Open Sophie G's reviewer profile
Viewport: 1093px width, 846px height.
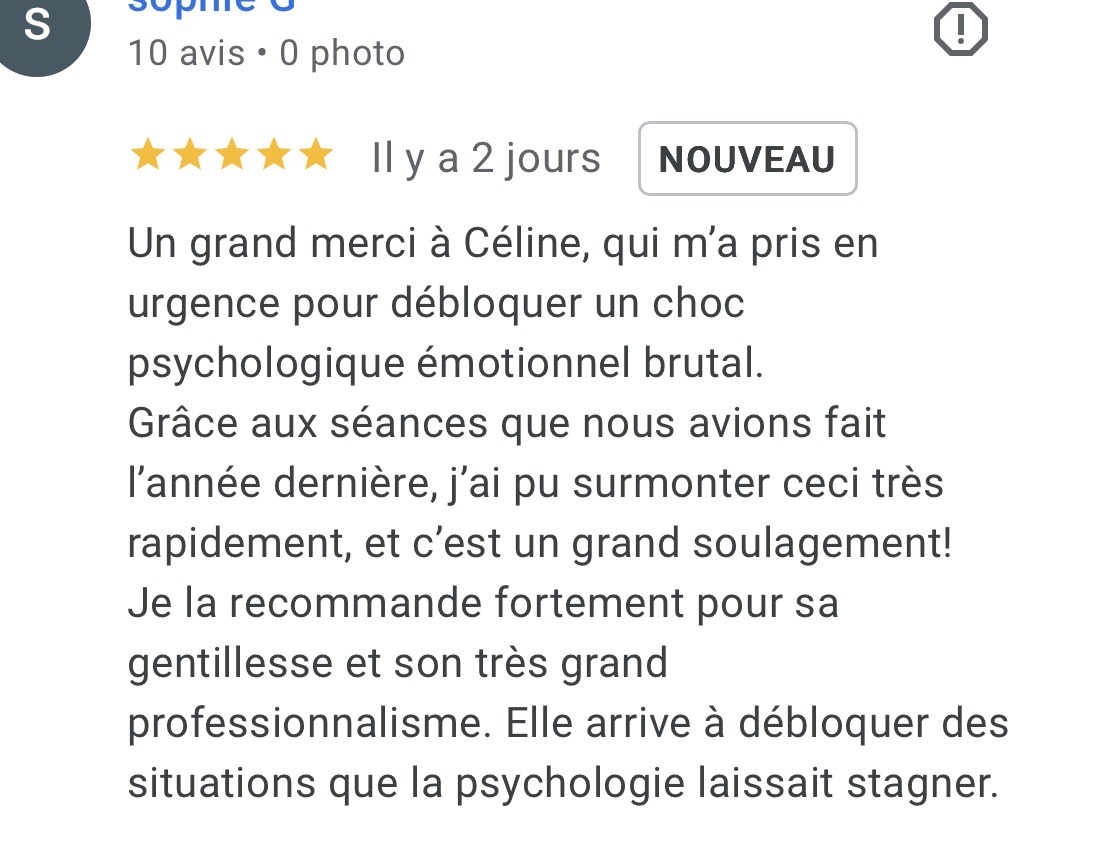pos(210,6)
